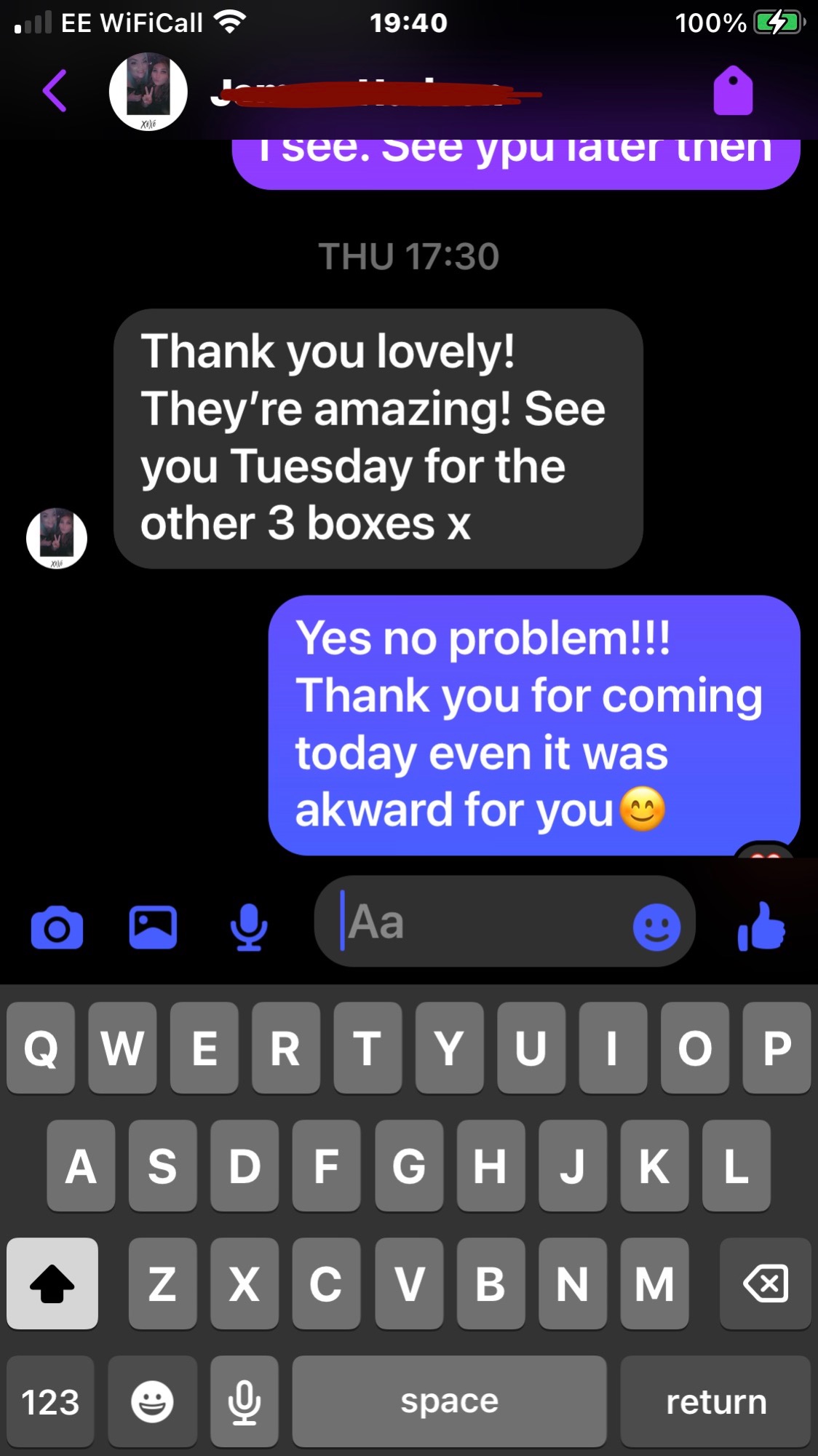Tap the keyboard backspace key
This screenshot has width=818, height=1456.
[766, 1283]
